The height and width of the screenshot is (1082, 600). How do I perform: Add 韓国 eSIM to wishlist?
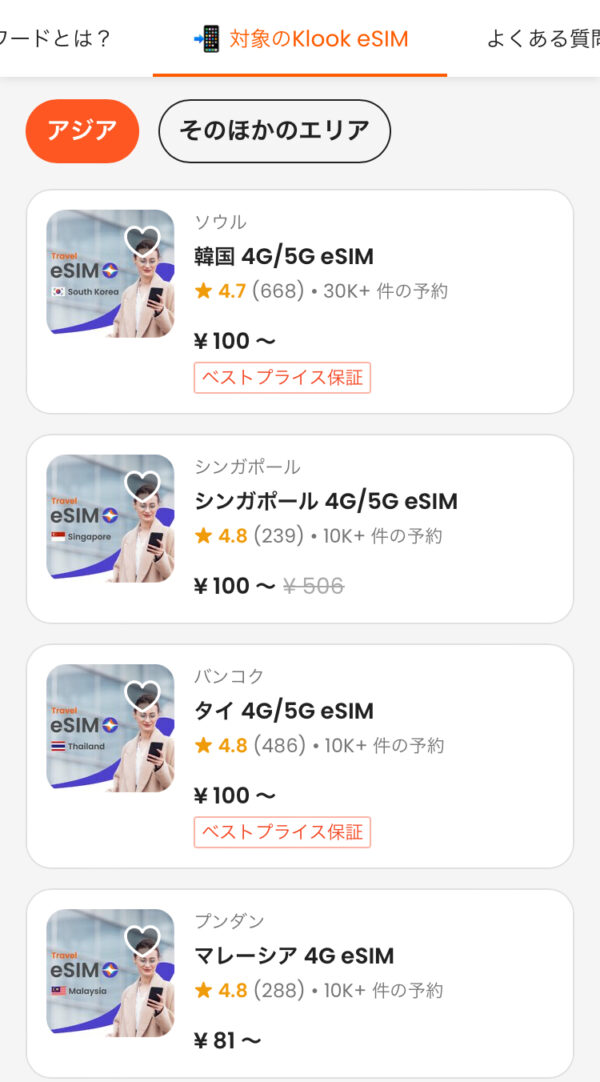click(x=142, y=239)
